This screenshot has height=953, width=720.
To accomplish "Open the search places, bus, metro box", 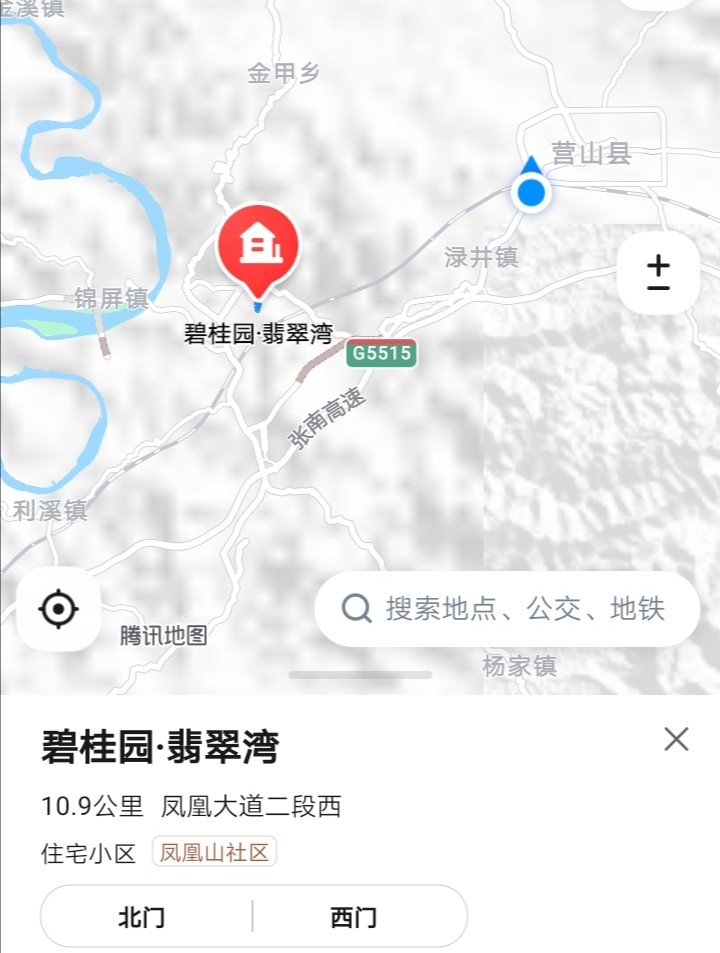I will click(507, 608).
